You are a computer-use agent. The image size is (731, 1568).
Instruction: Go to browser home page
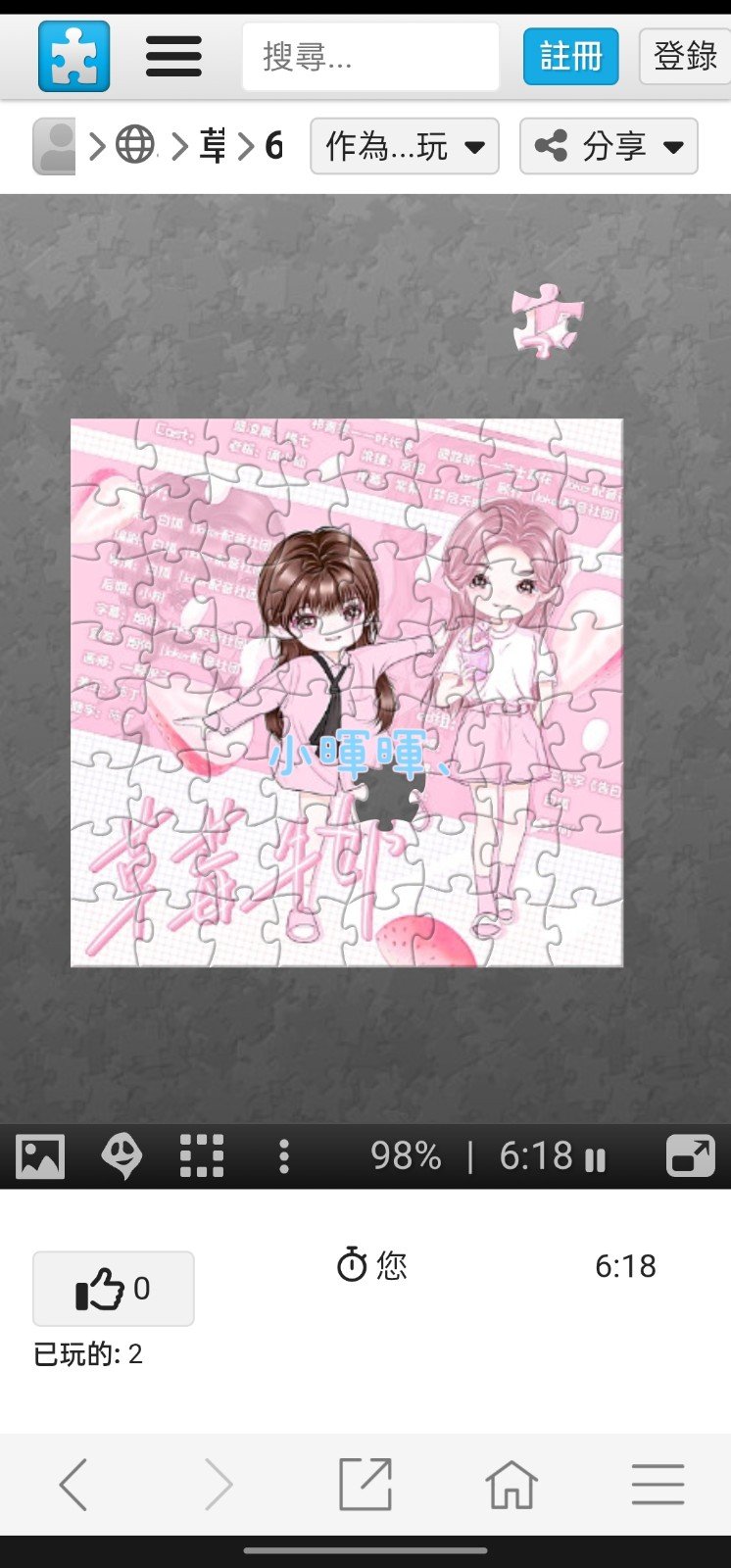[x=512, y=1485]
